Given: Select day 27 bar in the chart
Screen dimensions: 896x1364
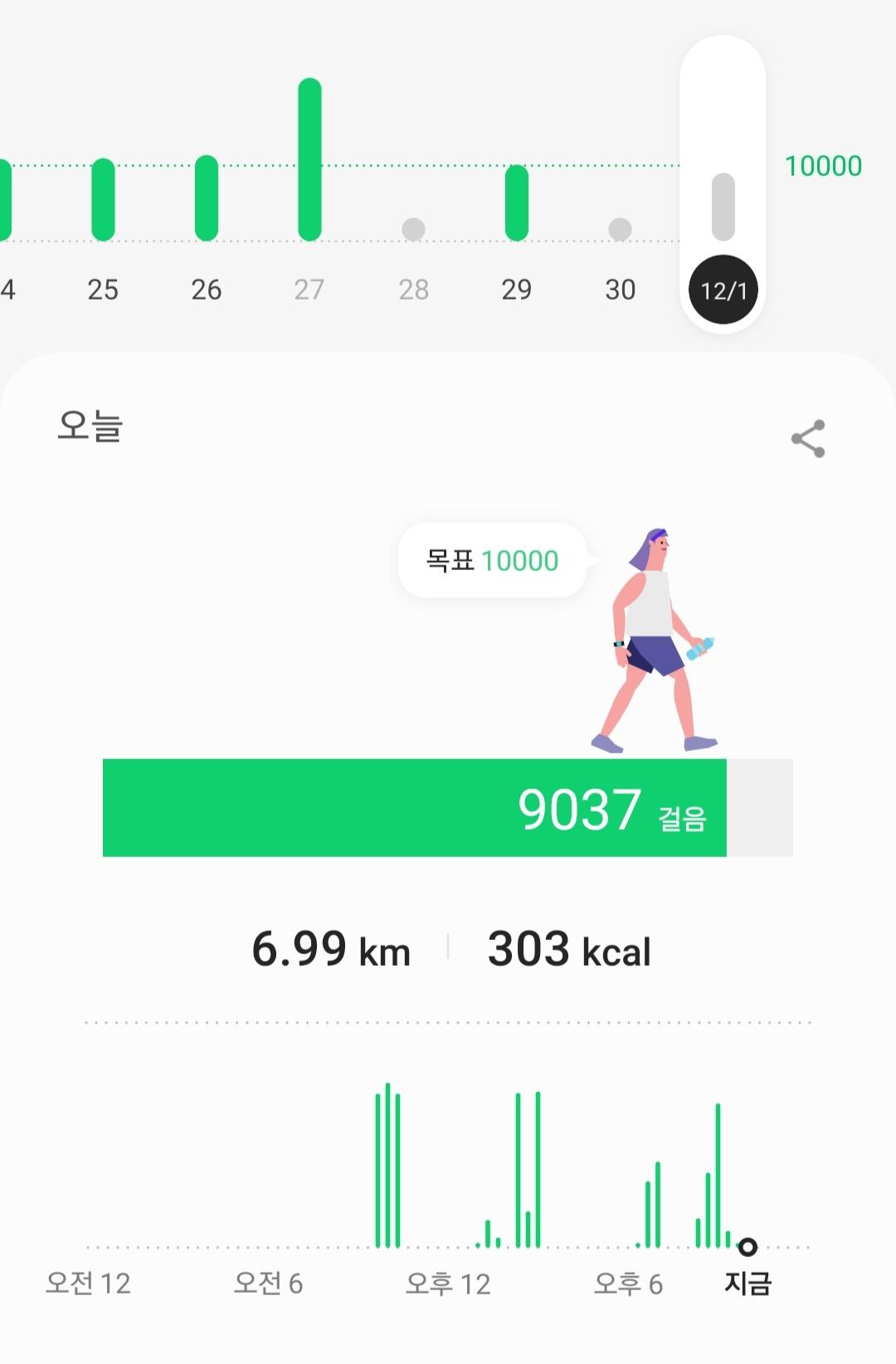Looking at the screenshot, I should pos(309,159).
